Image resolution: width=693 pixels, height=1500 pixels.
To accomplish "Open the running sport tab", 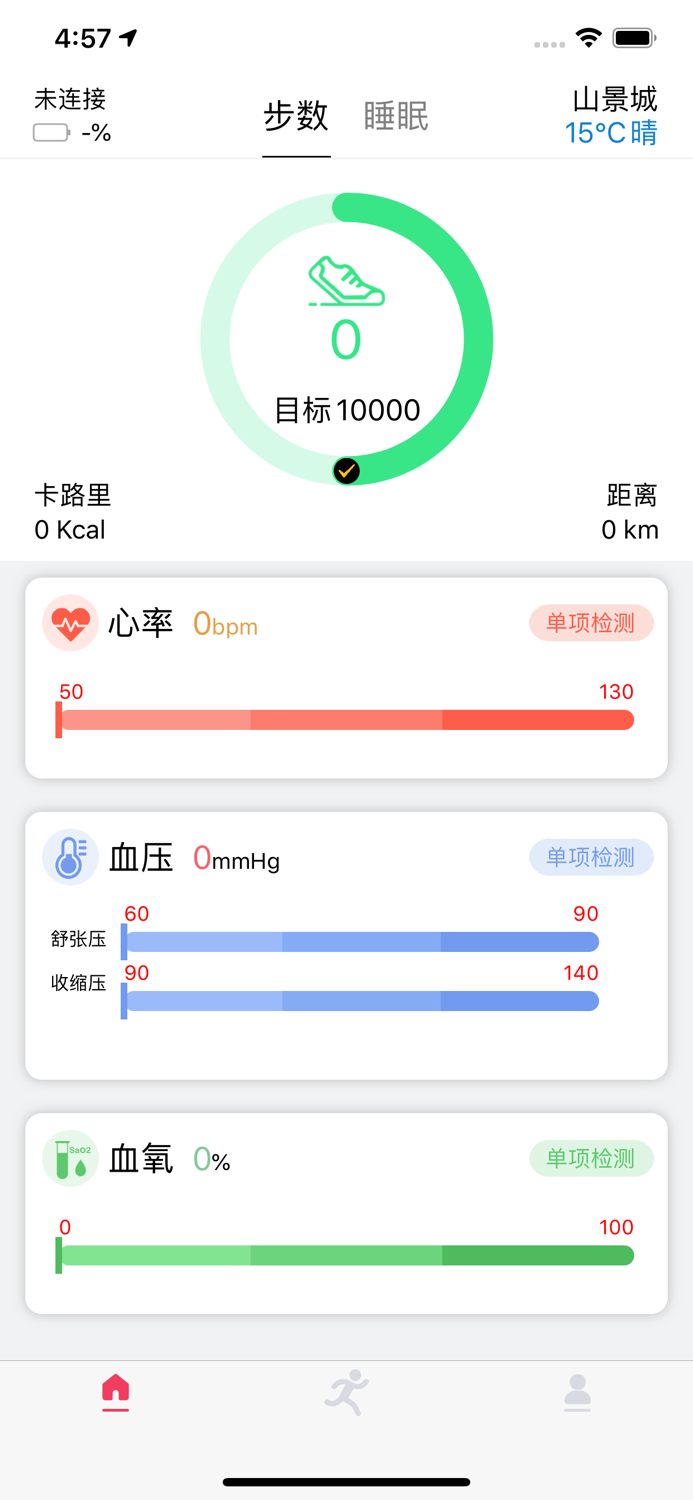I will click(346, 1392).
